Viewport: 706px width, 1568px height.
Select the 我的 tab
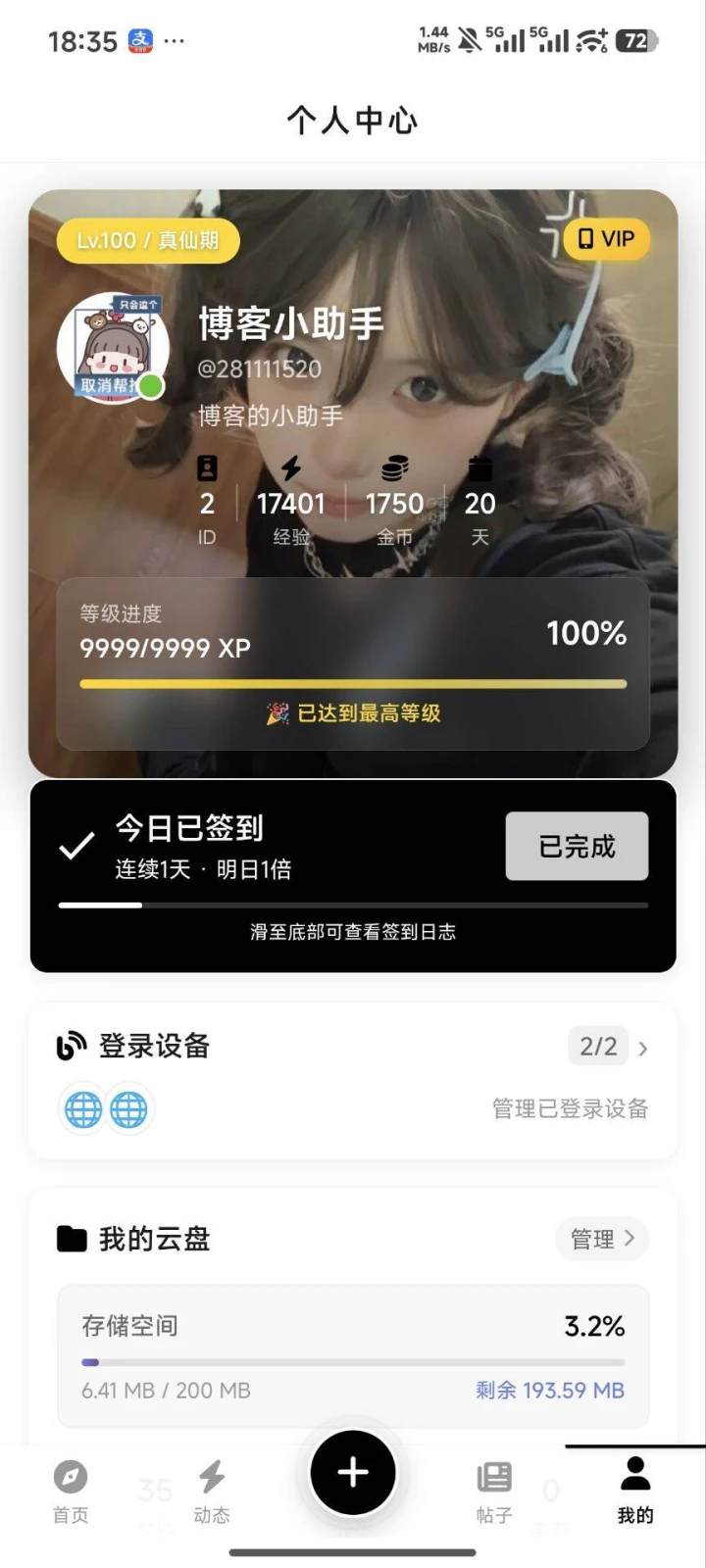pyautogui.click(x=635, y=1489)
